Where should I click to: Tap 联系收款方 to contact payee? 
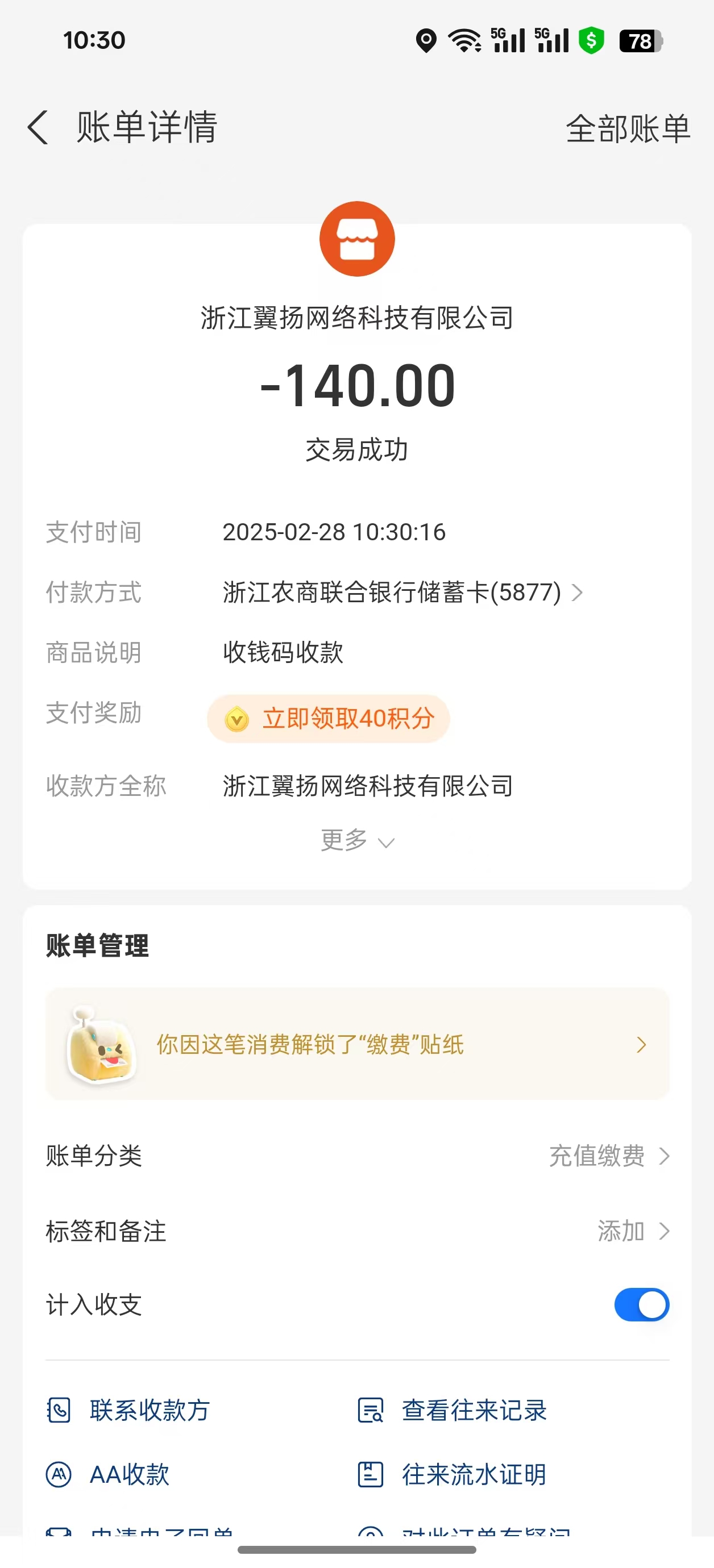129,1410
